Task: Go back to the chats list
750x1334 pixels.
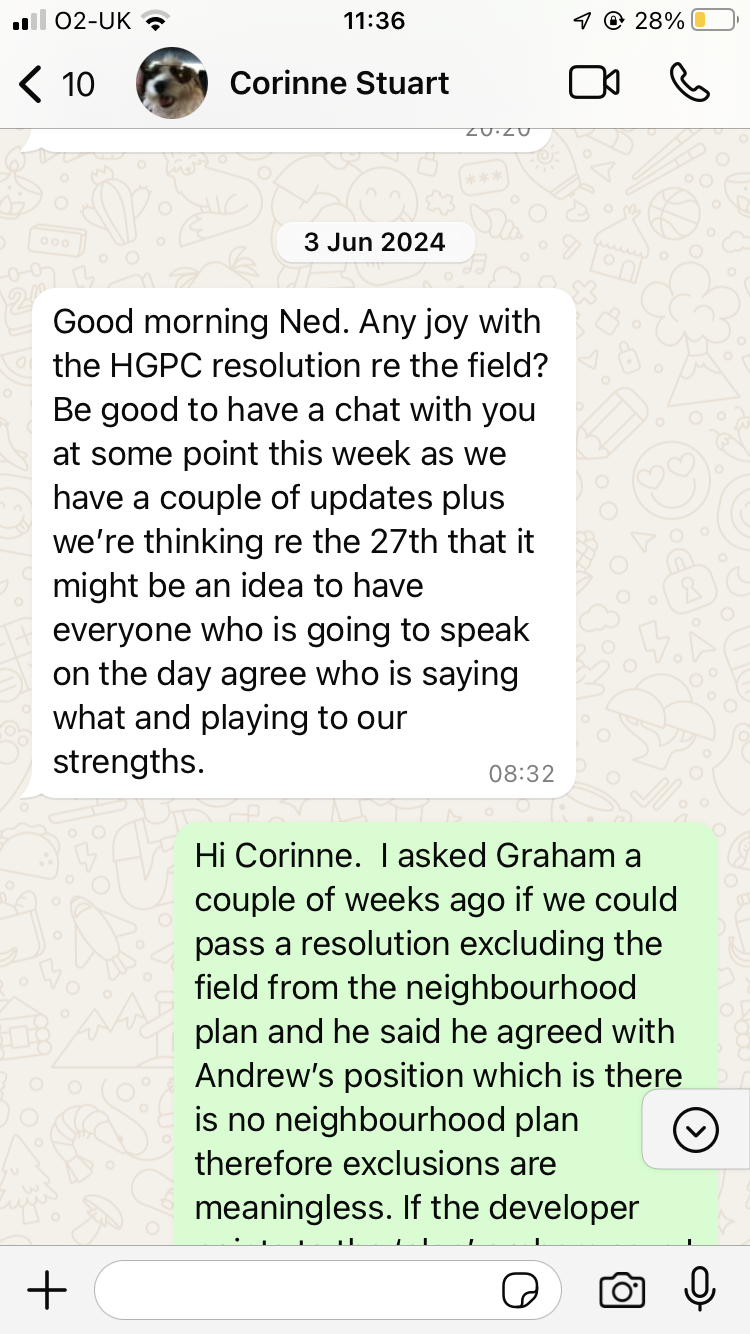Action: click(55, 84)
